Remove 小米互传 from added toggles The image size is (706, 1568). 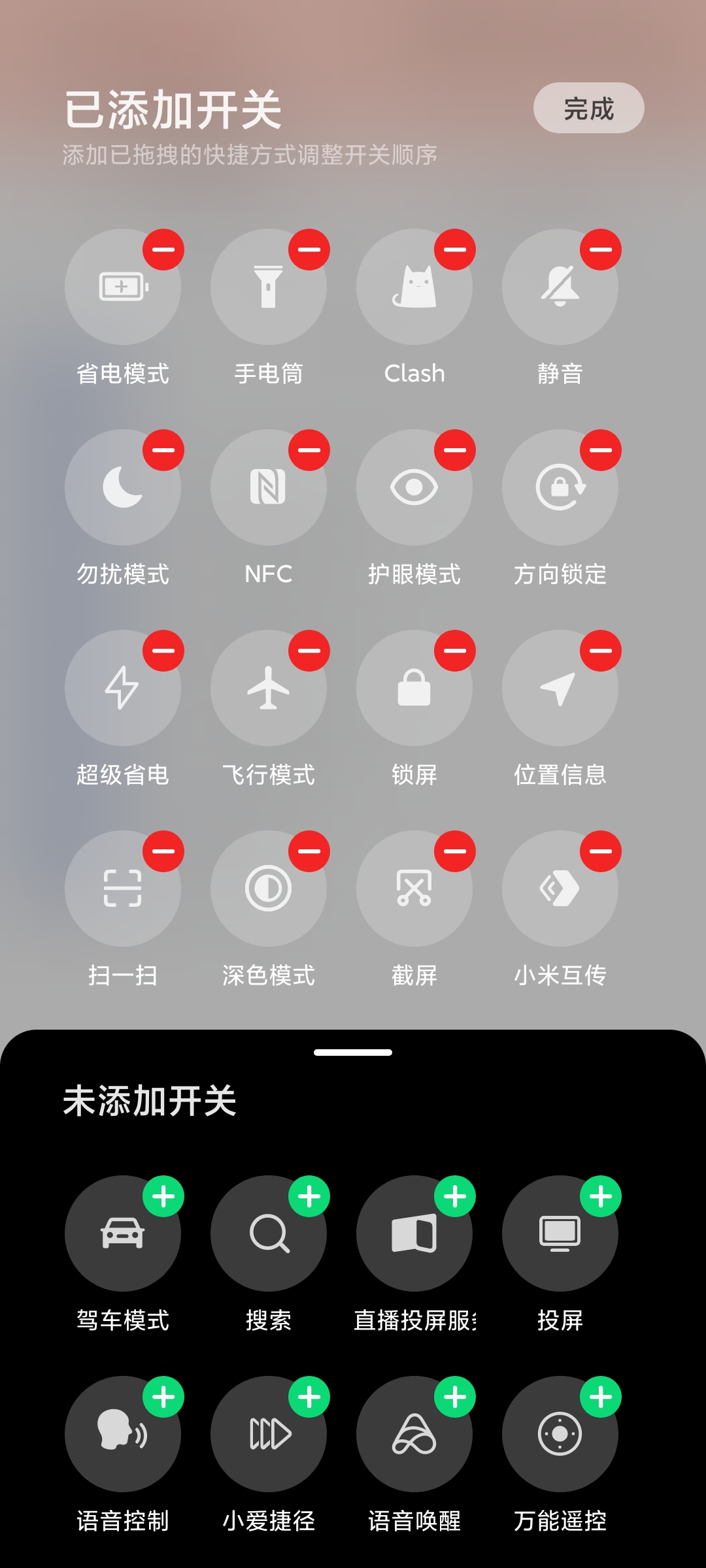pos(601,851)
